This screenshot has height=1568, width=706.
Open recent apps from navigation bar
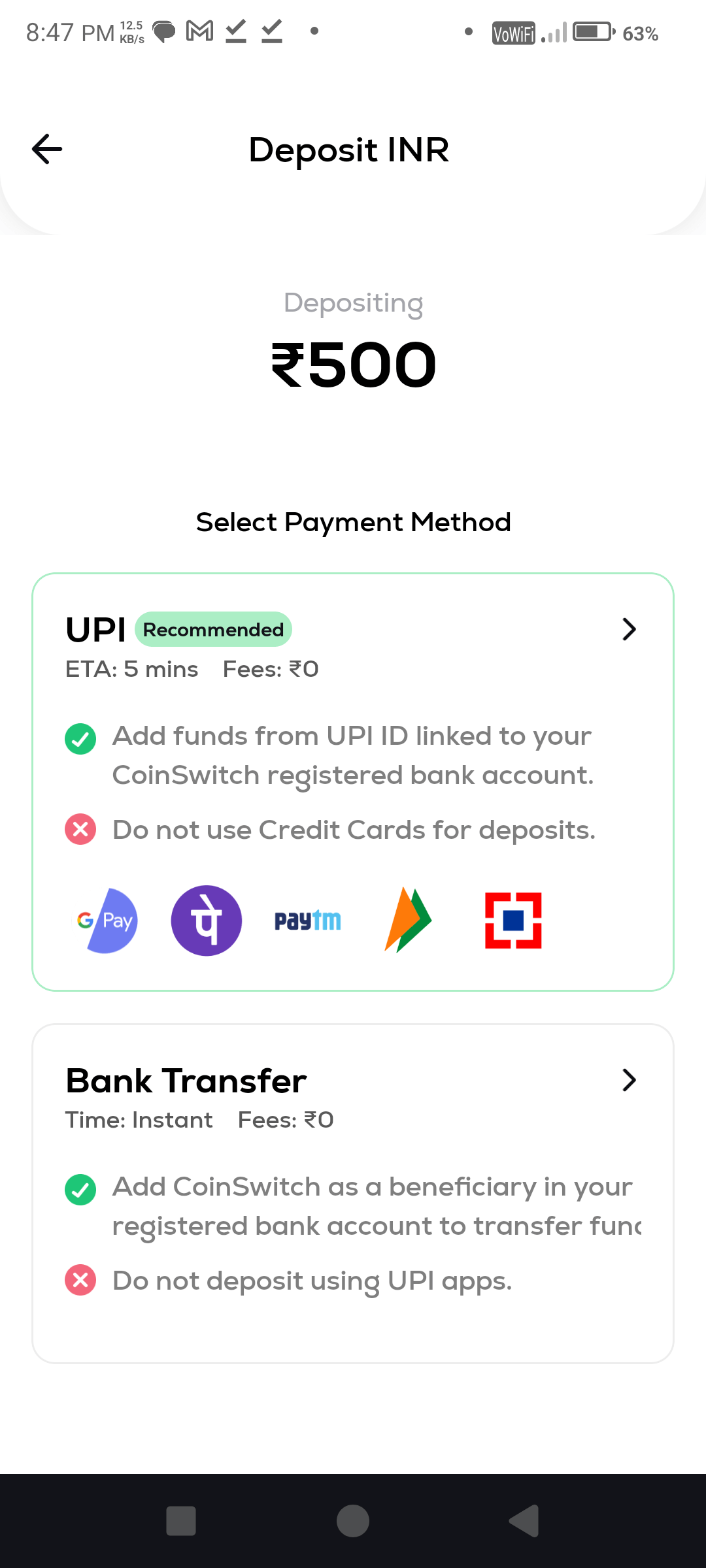[181, 1521]
